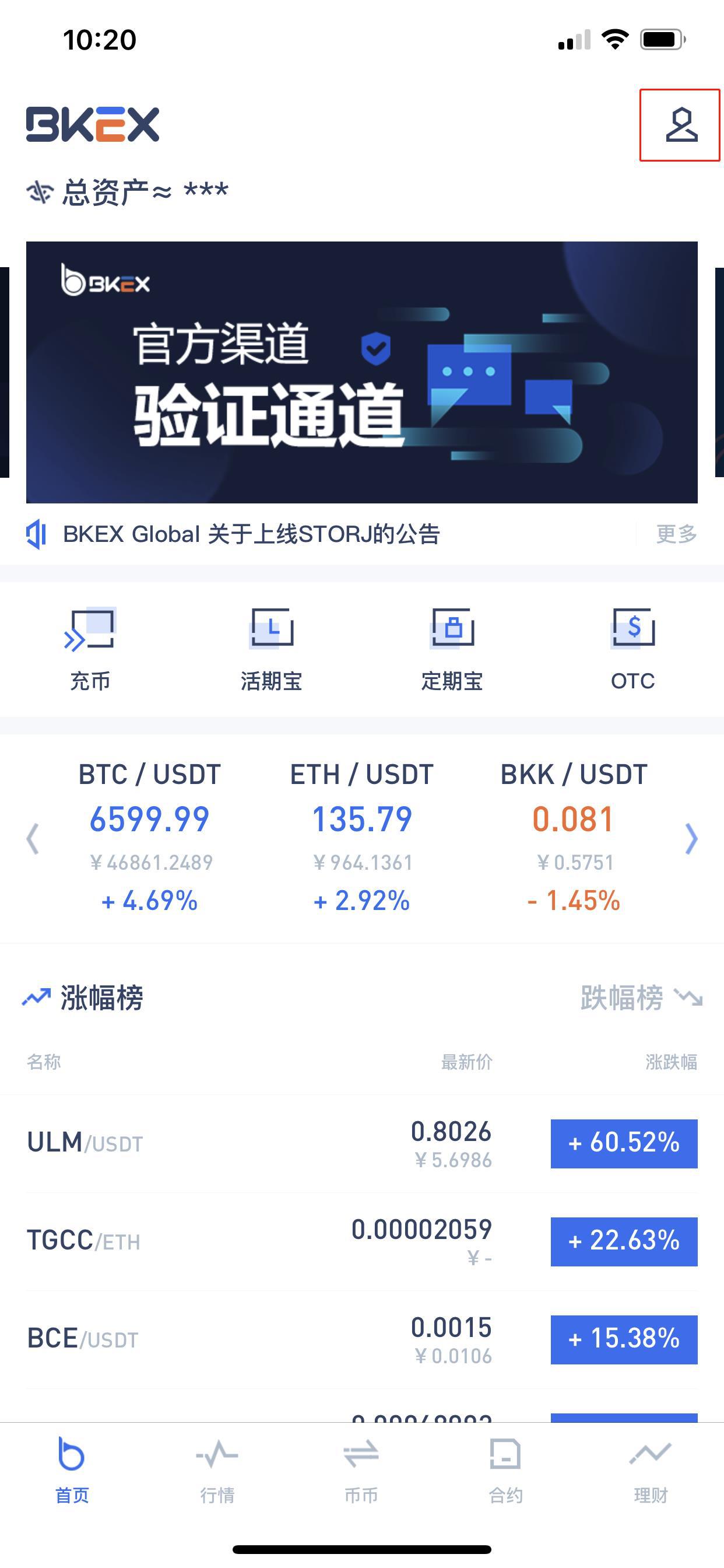The width and height of the screenshot is (724, 1568).
Task: Expand previous tickers with left chevron
Action: 33,839
